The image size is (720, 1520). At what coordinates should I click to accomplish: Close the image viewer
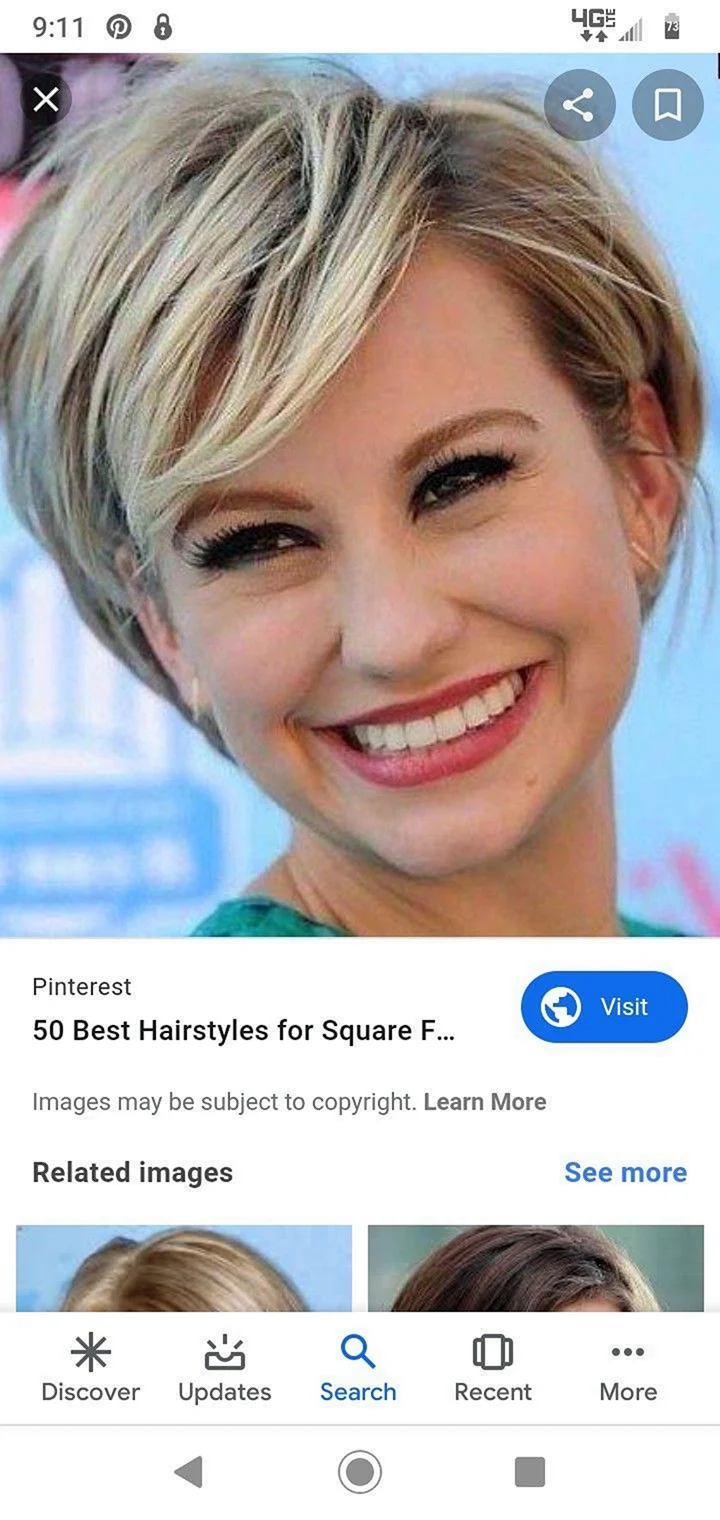(x=46, y=100)
